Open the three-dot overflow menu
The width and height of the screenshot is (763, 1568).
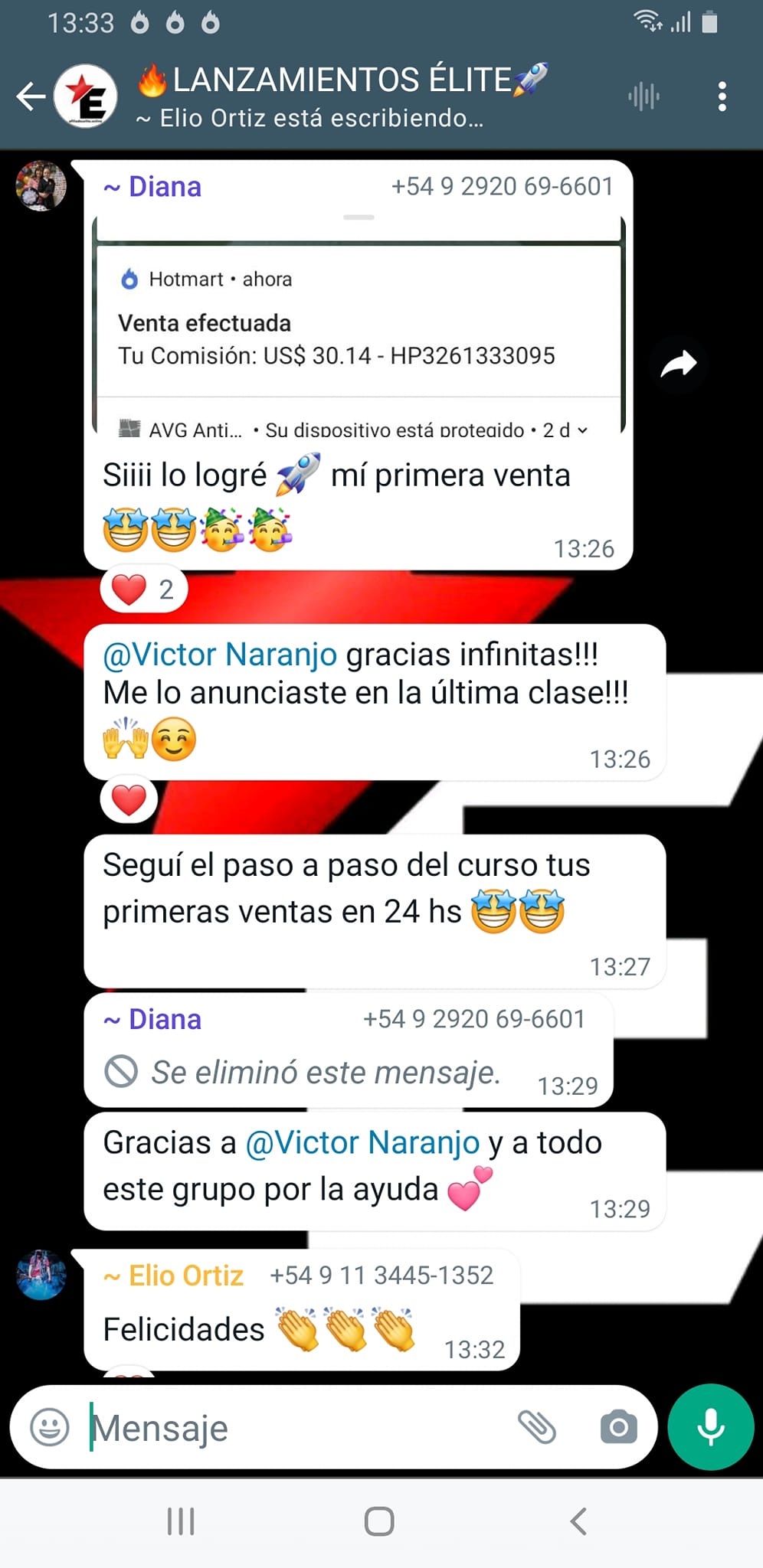(722, 96)
